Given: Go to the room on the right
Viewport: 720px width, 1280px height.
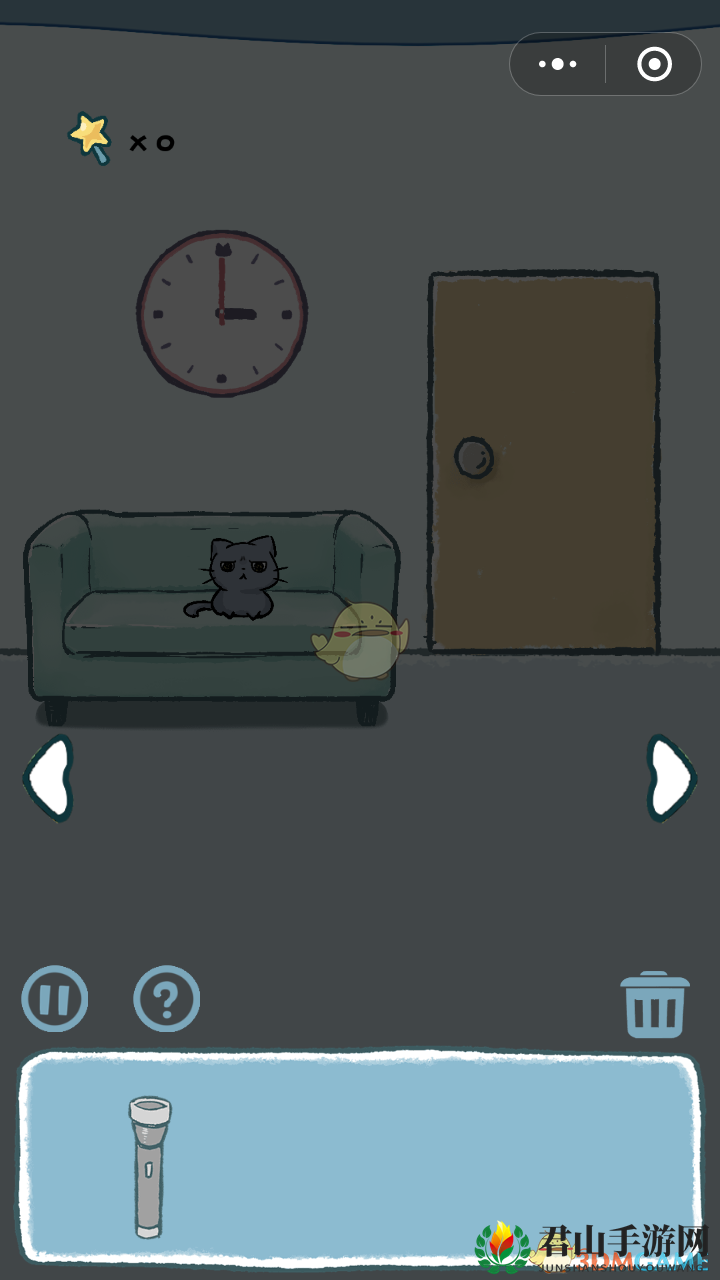Looking at the screenshot, I should click(x=671, y=778).
